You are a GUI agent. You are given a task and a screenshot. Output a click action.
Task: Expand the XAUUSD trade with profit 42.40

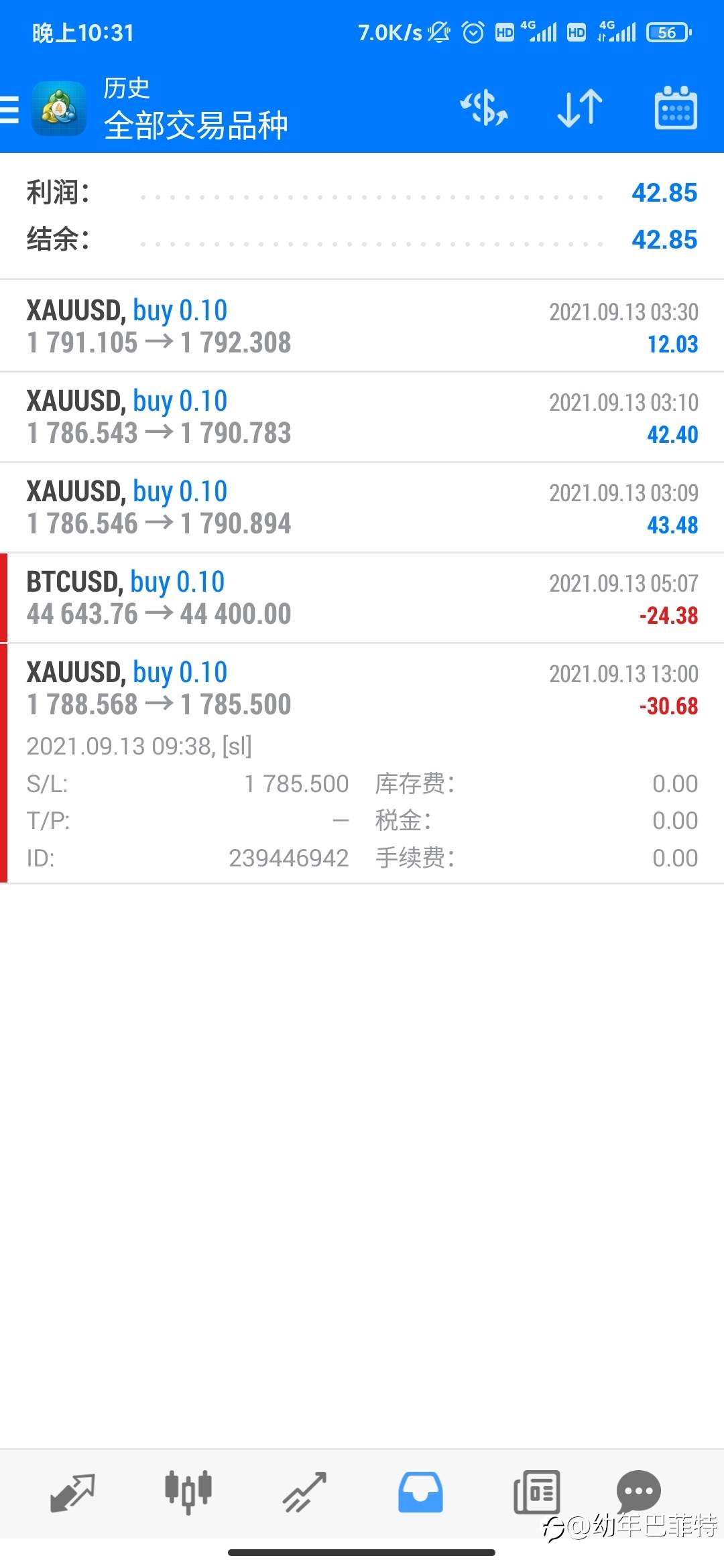(362, 417)
